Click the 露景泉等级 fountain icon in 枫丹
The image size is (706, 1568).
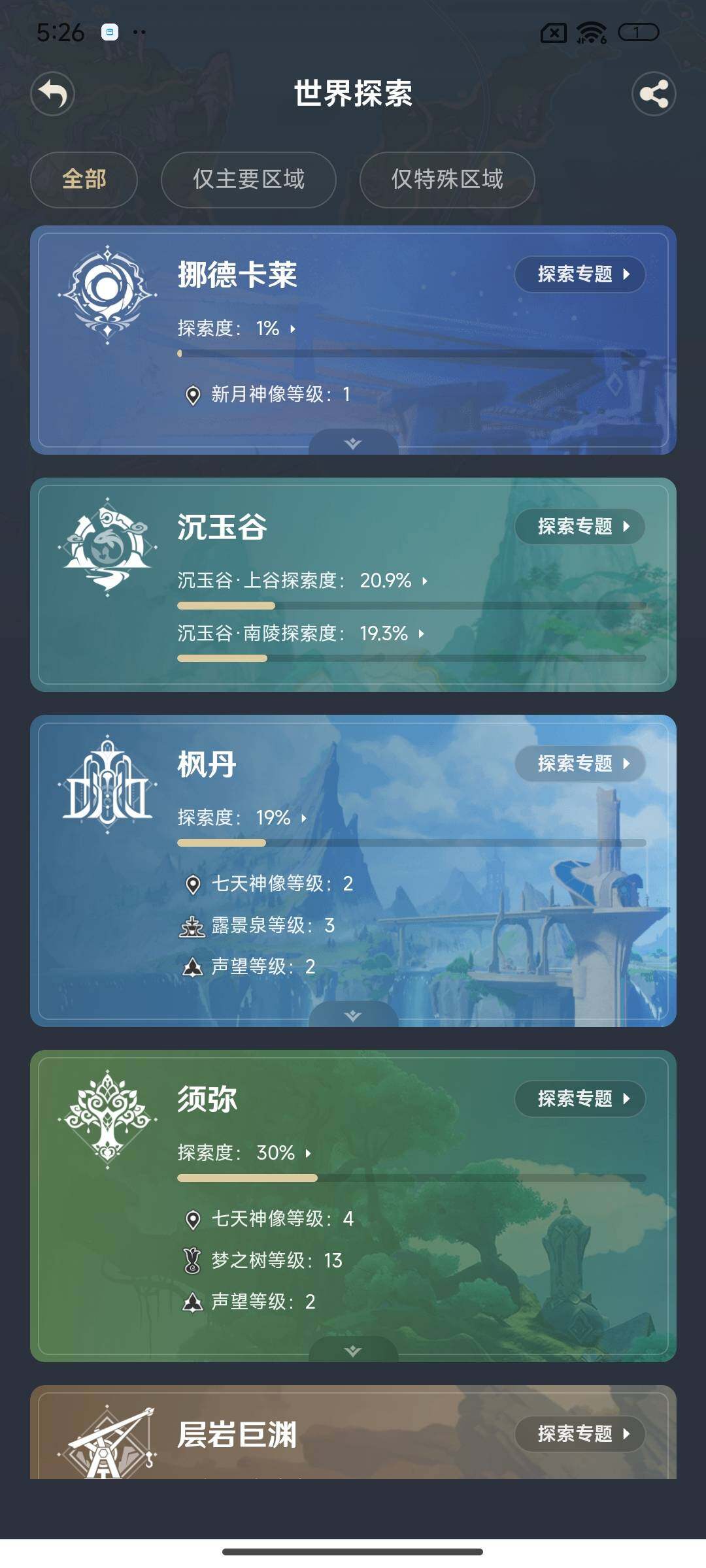click(193, 925)
